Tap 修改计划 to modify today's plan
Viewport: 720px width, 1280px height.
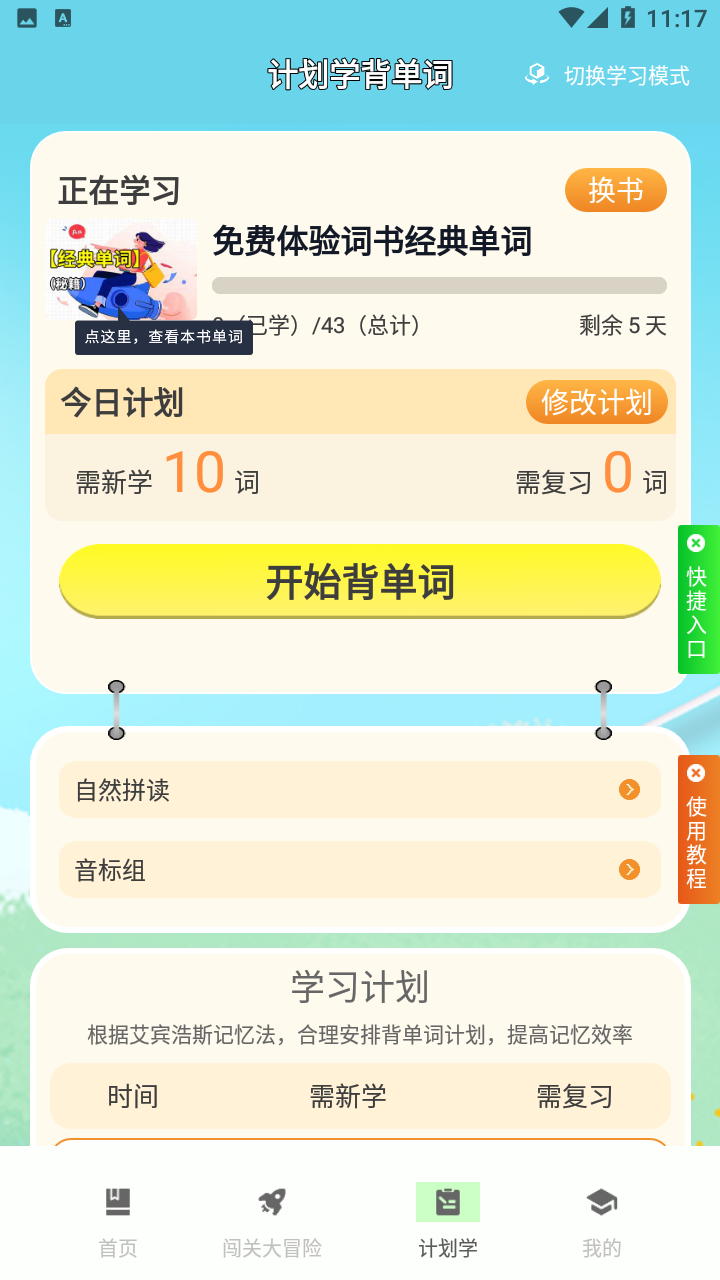click(x=596, y=402)
